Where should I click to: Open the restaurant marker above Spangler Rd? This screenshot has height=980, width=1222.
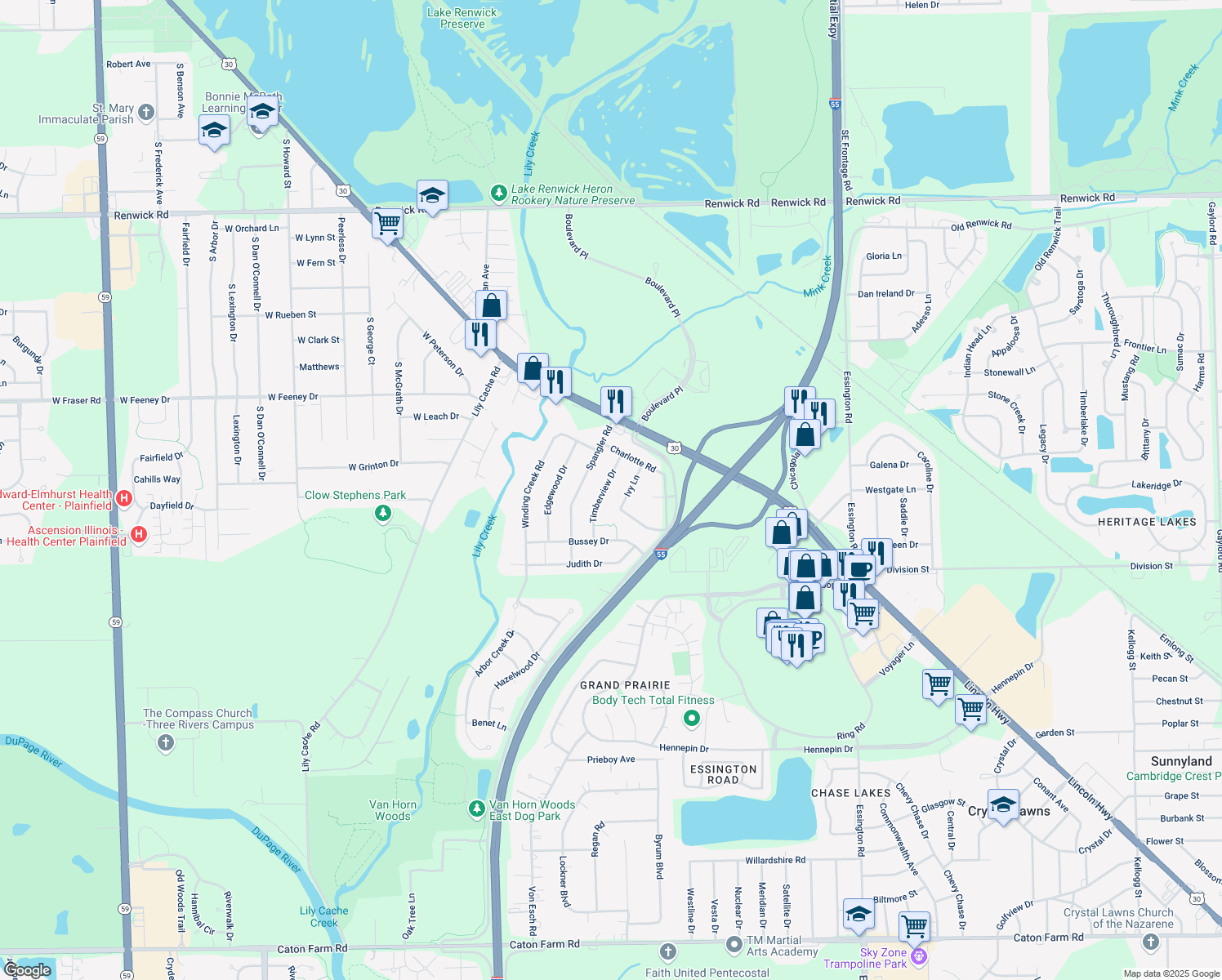click(x=616, y=401)
